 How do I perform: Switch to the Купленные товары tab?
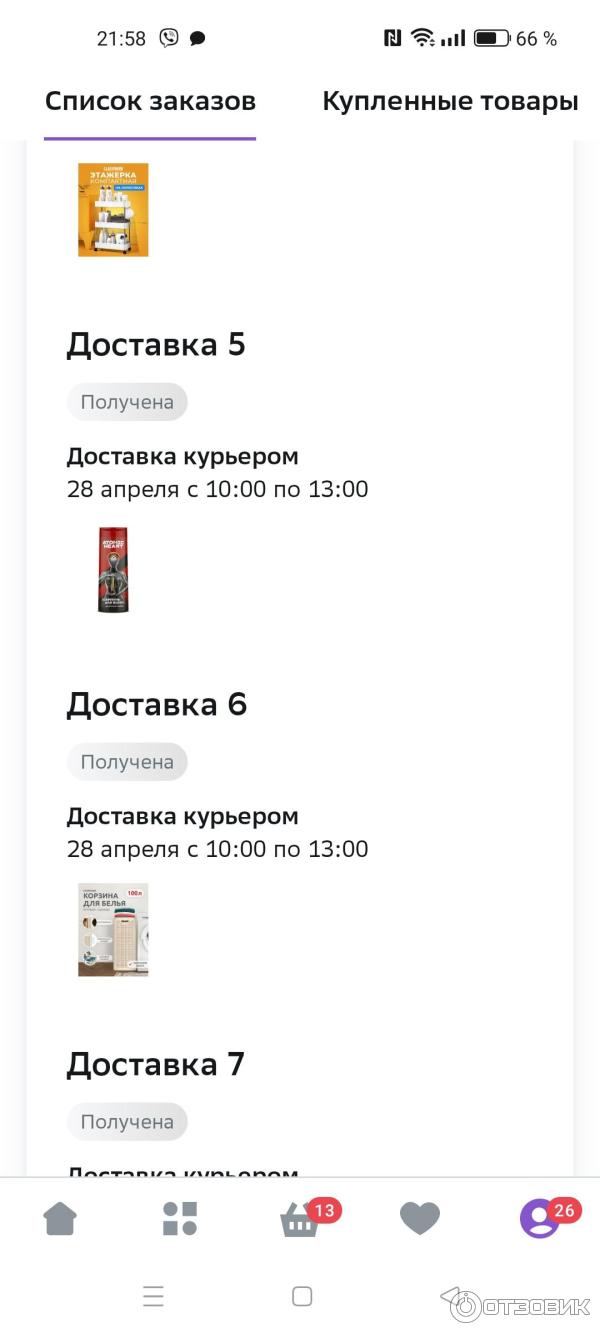450,101
